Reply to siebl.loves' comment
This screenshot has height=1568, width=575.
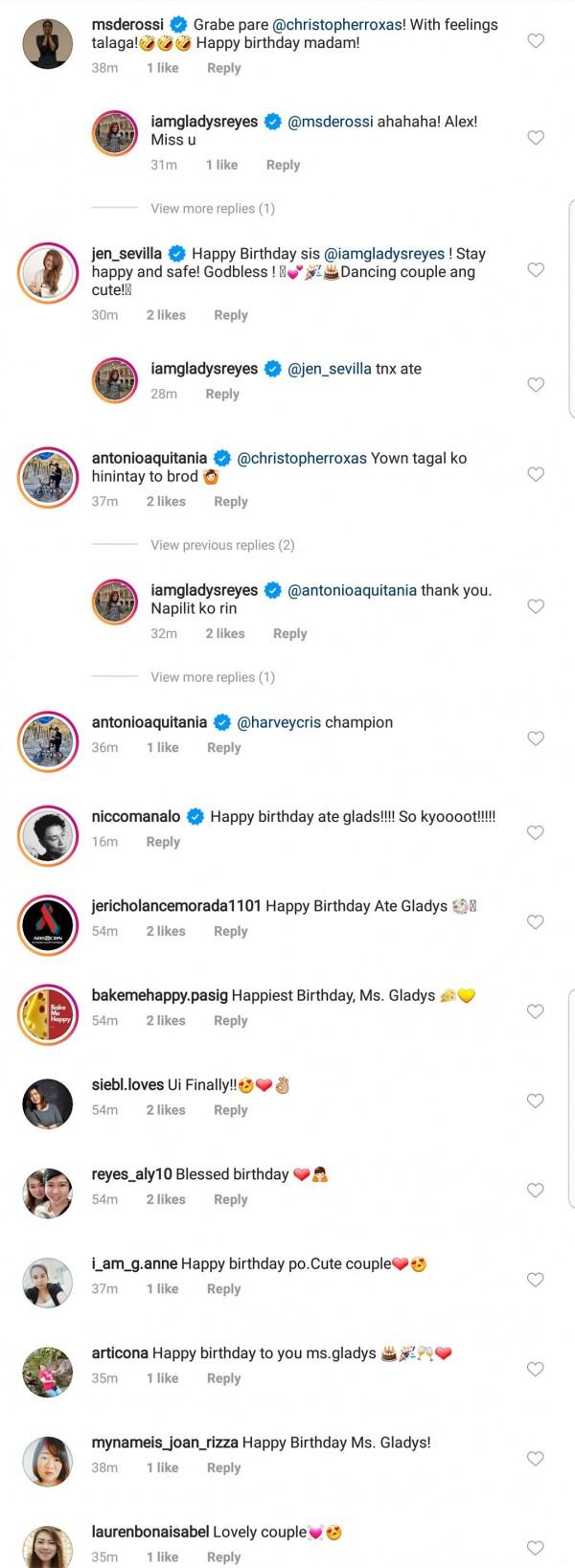pos(230,1110)
